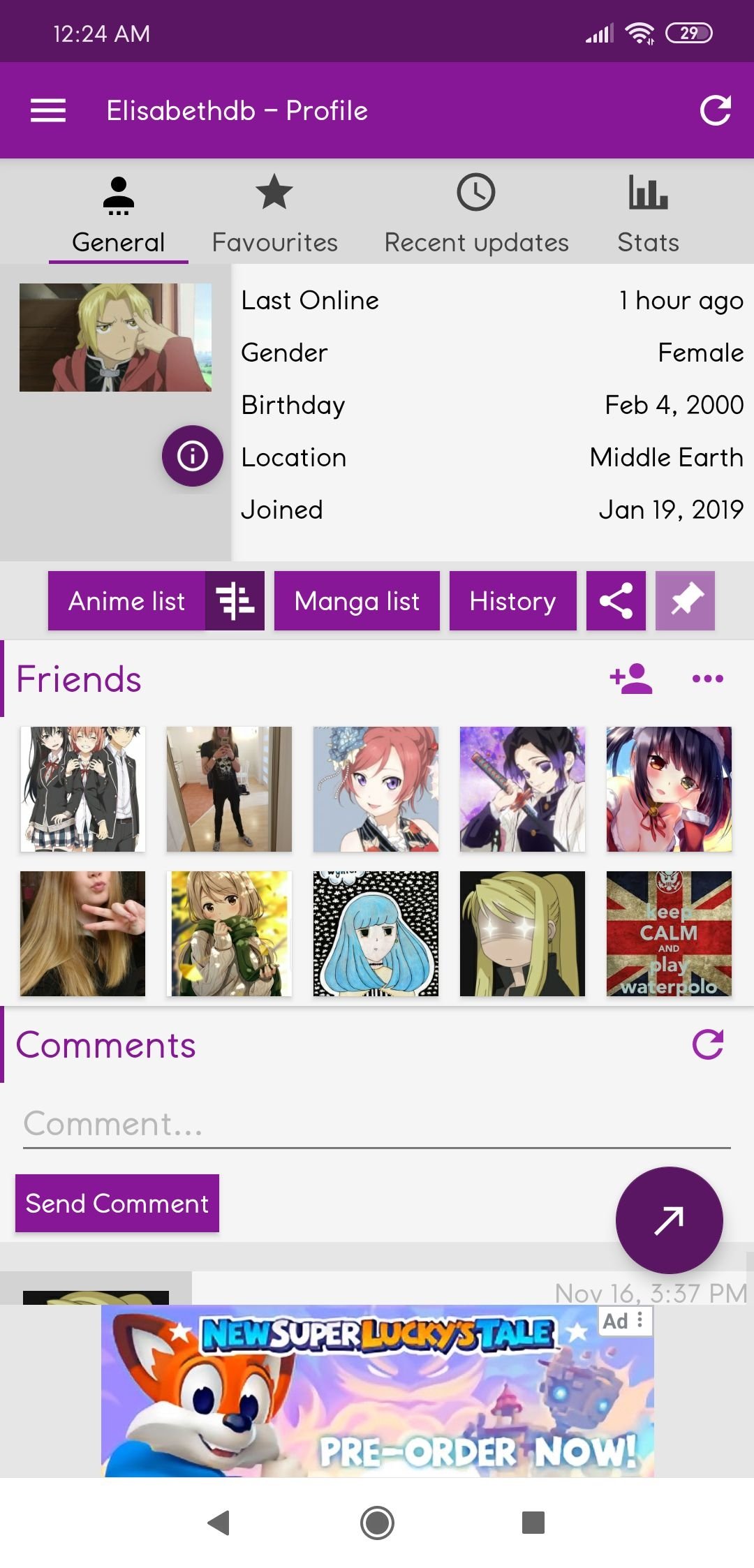Tap the info button on the avatar
Viewport: 754px width, 1568px height.
coord(193,456)
